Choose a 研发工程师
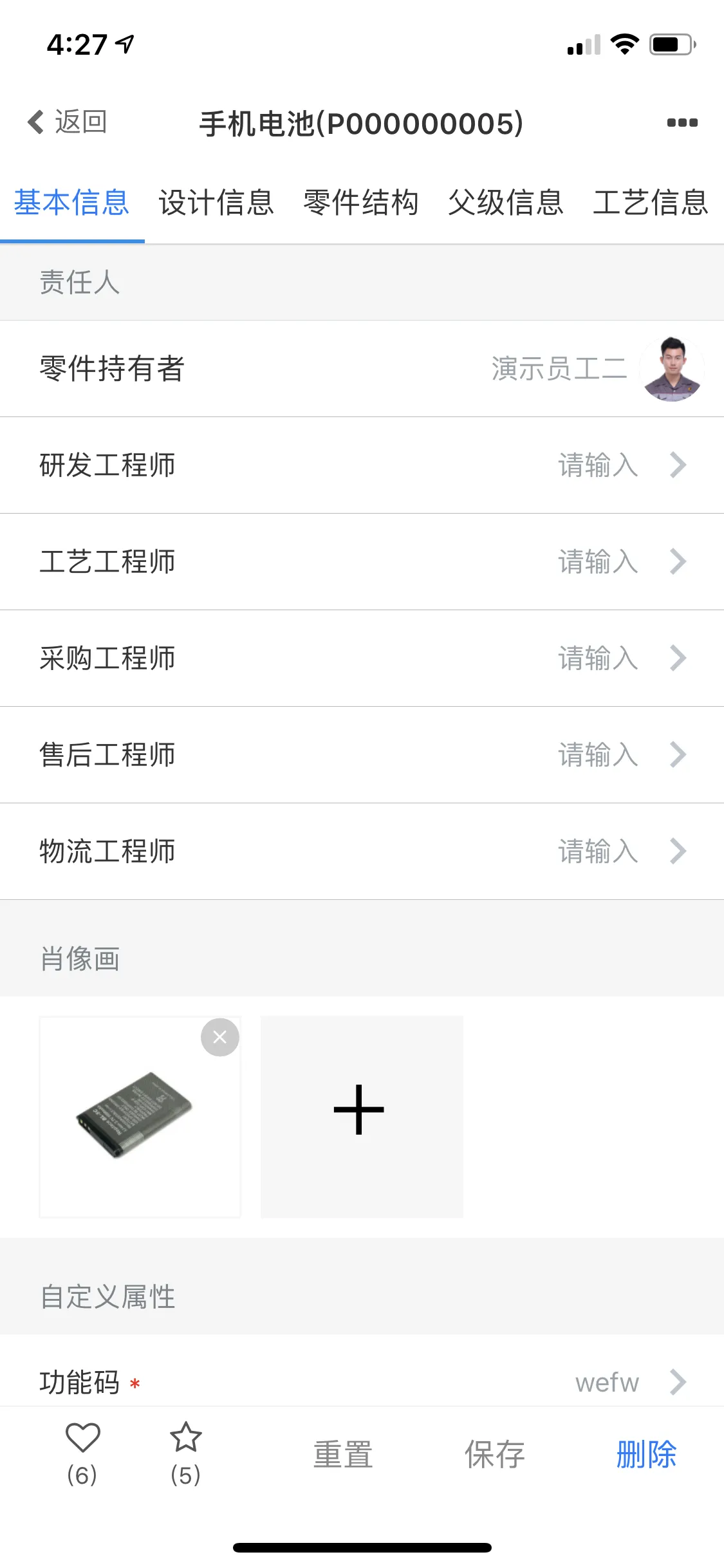This screenshot has width=724, height=1568. 362,465
